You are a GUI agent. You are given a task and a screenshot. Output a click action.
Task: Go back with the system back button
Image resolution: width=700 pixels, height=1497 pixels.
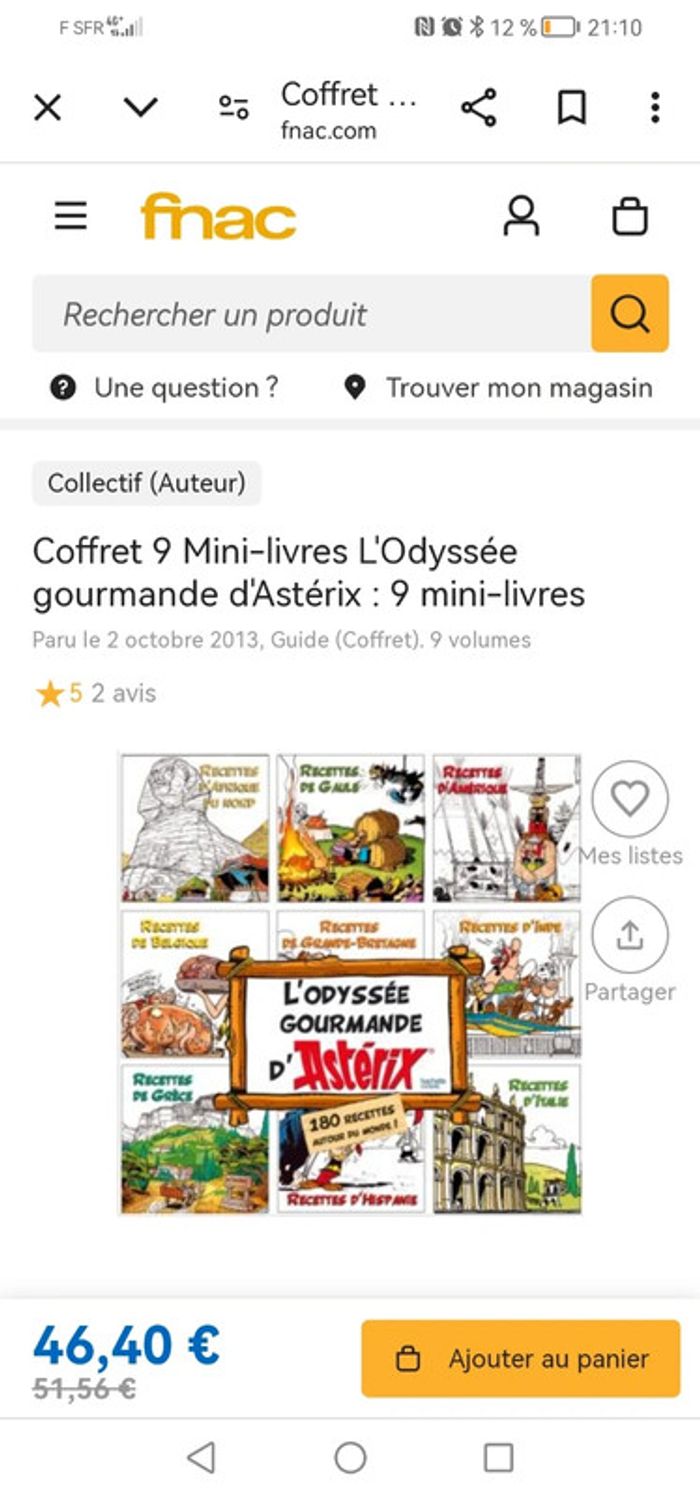[x=202, y=1458]
